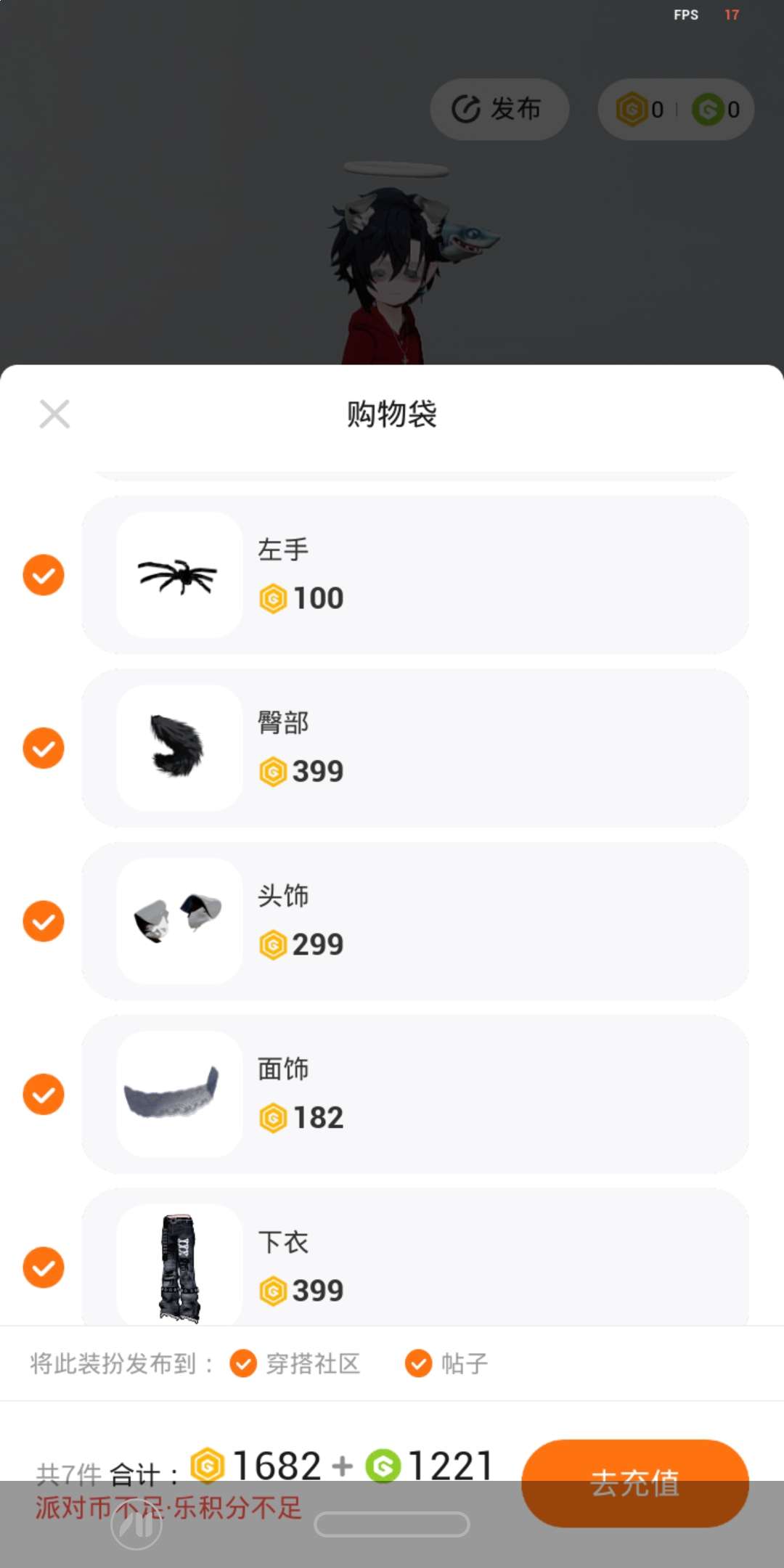Image resolution: width=784 pixels, height=1568 pixels.
Task: Uncheck the 左手 spider item
Action: click(44, 575)
